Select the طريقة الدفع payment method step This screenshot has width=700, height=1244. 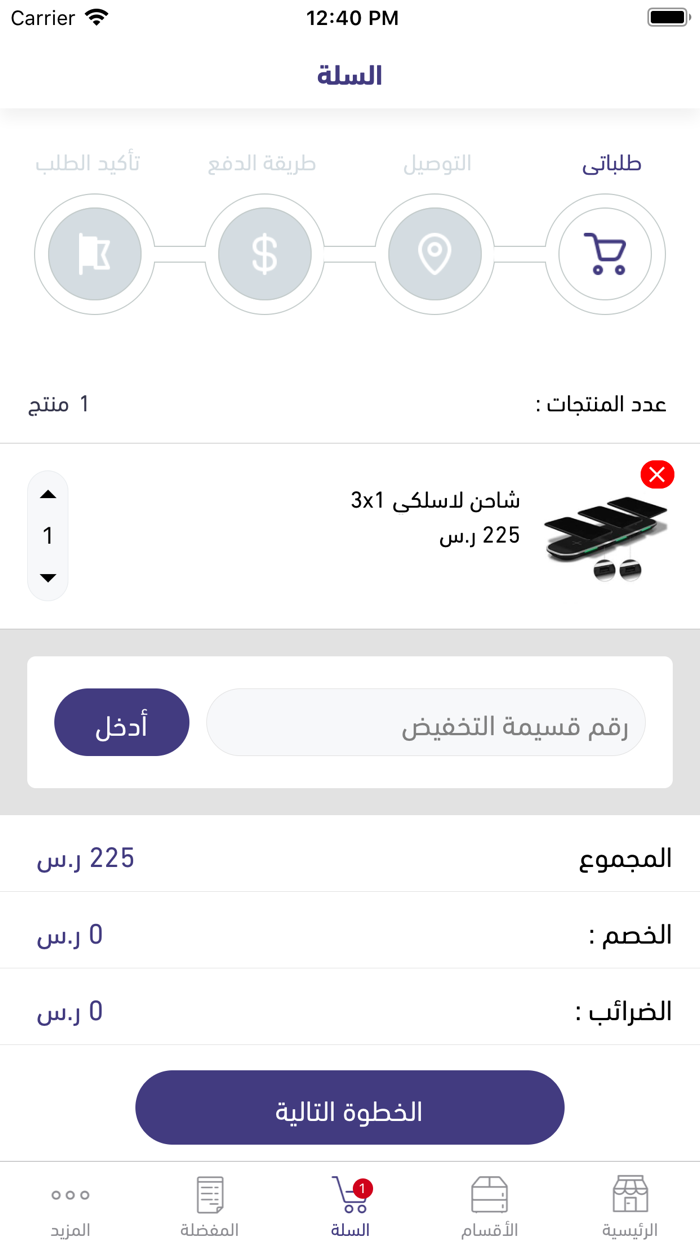coord(264,254)
